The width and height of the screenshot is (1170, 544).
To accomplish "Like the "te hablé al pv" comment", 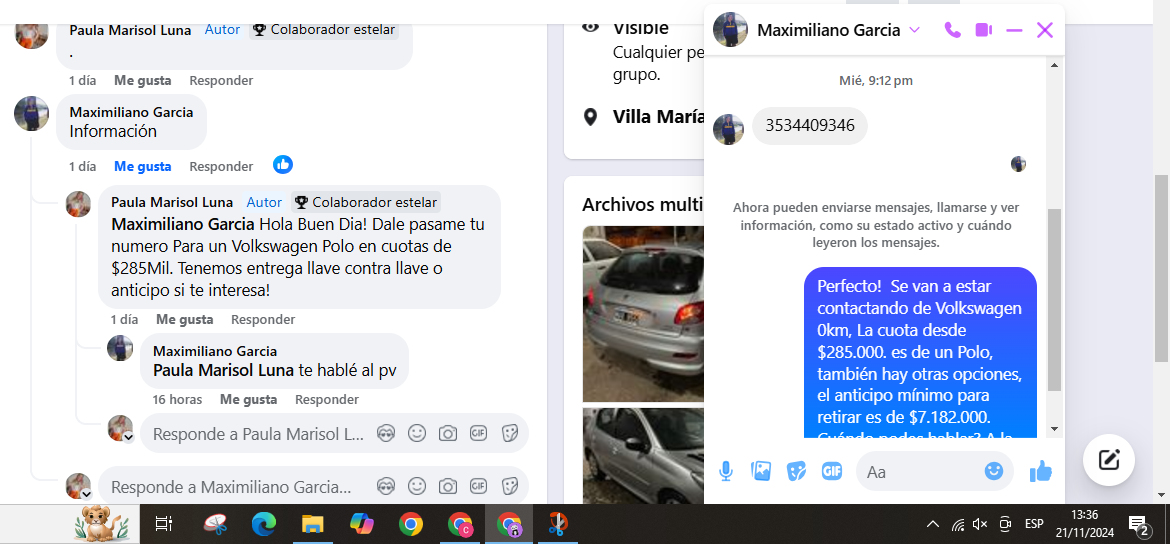I will pyautogui.click(x=248, y=399).
